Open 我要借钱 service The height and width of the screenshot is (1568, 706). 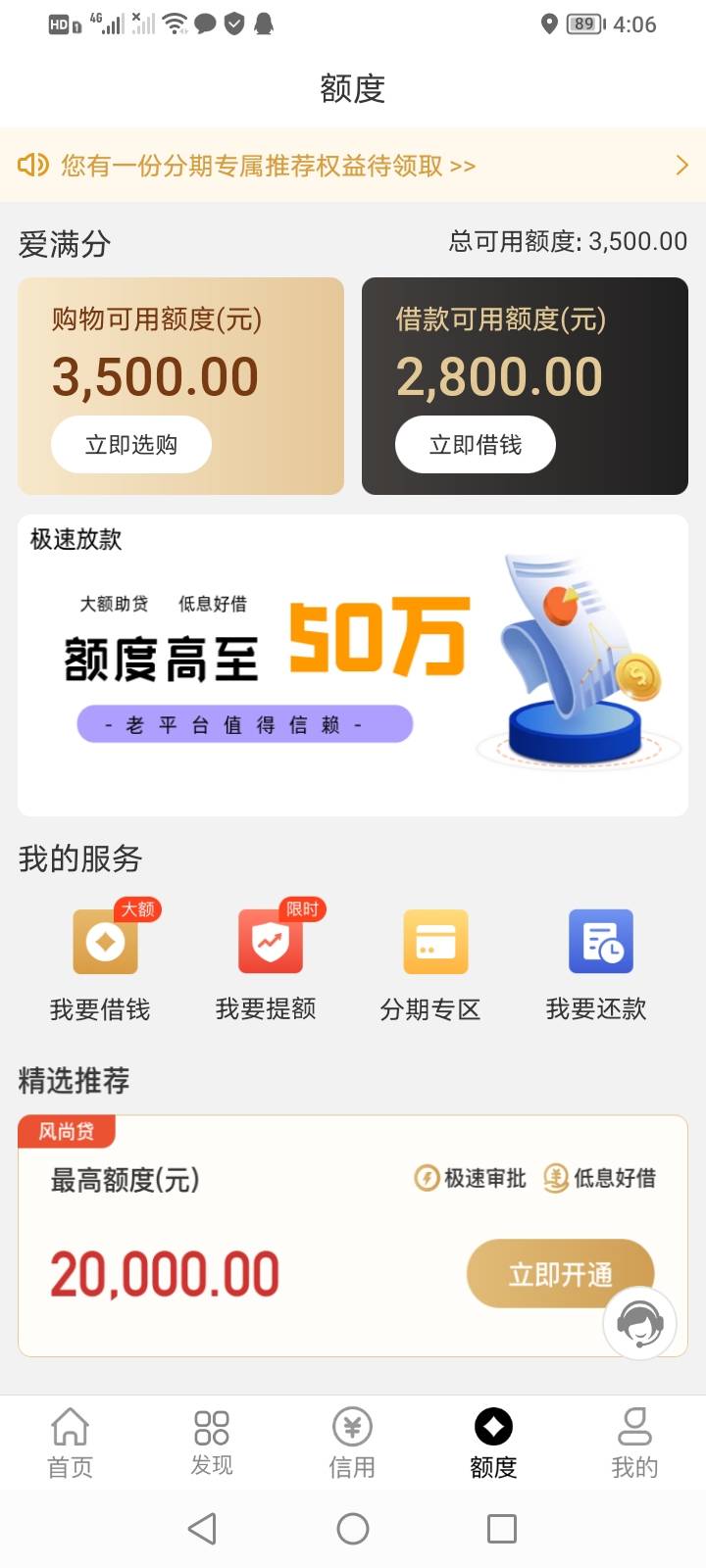[101, 962]
